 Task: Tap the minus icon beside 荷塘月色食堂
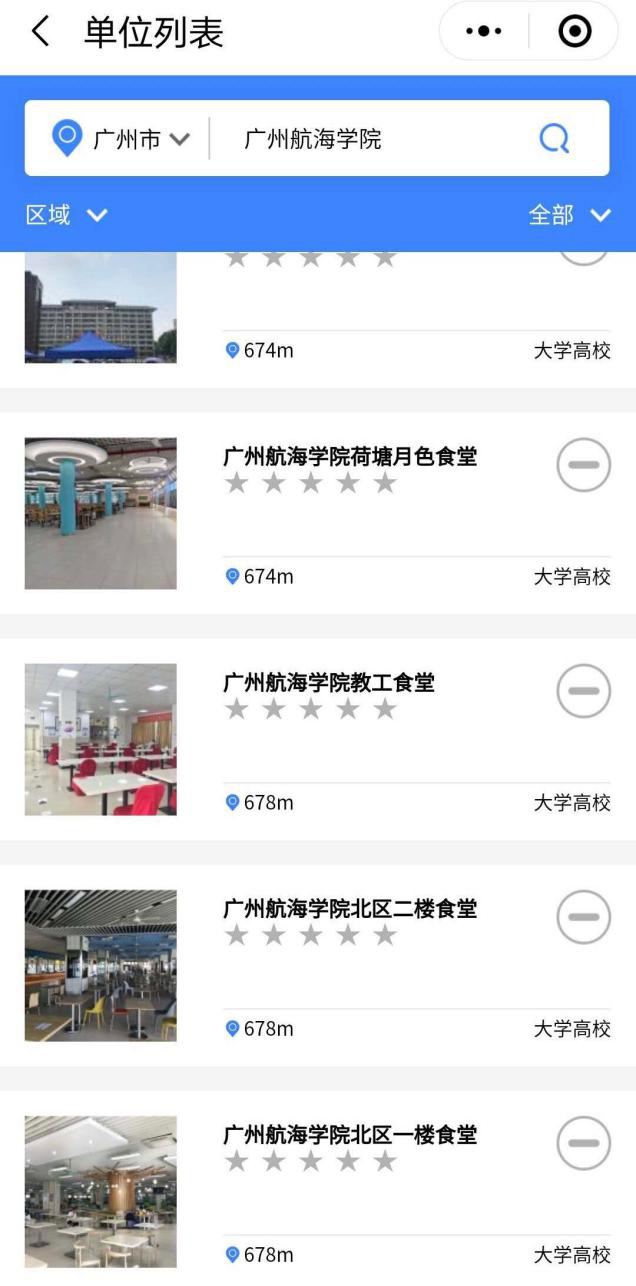(584, 465)
